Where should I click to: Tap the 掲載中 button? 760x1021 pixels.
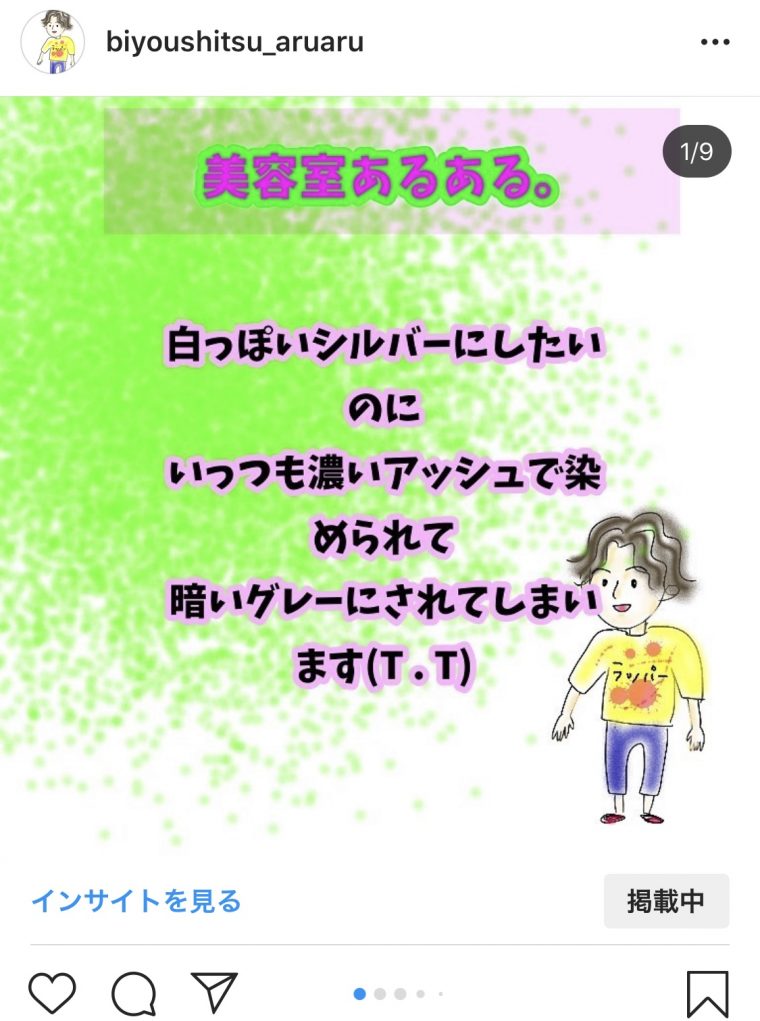666,901
